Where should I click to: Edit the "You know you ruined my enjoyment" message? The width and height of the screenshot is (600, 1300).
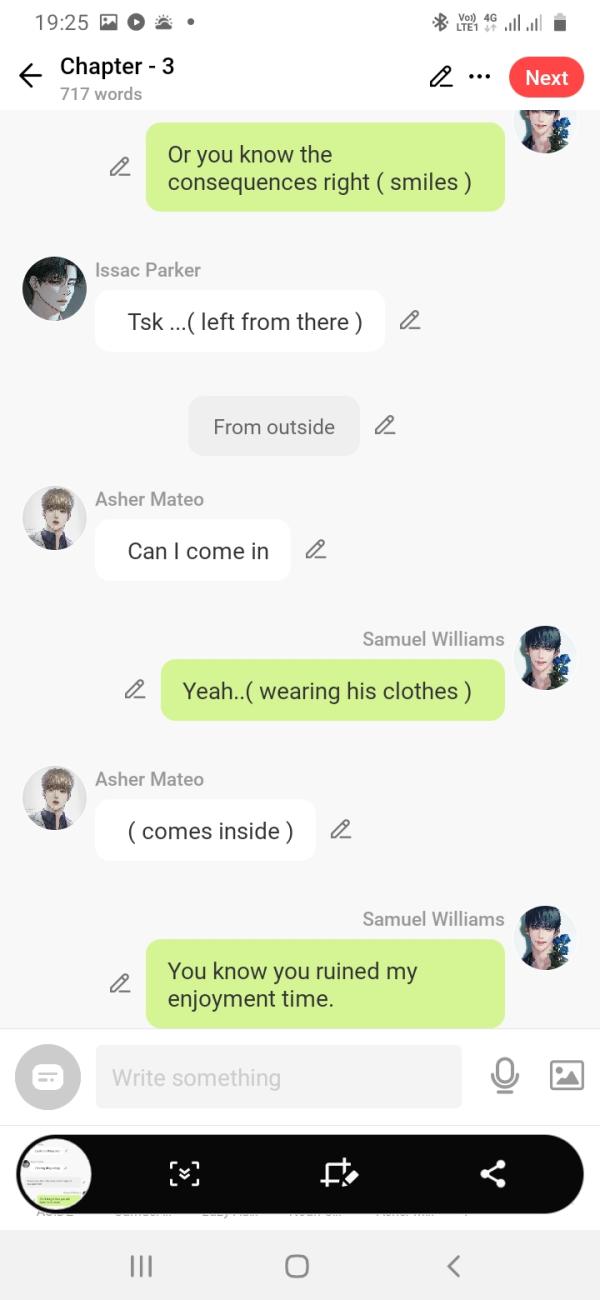click(x=120, y=983)
